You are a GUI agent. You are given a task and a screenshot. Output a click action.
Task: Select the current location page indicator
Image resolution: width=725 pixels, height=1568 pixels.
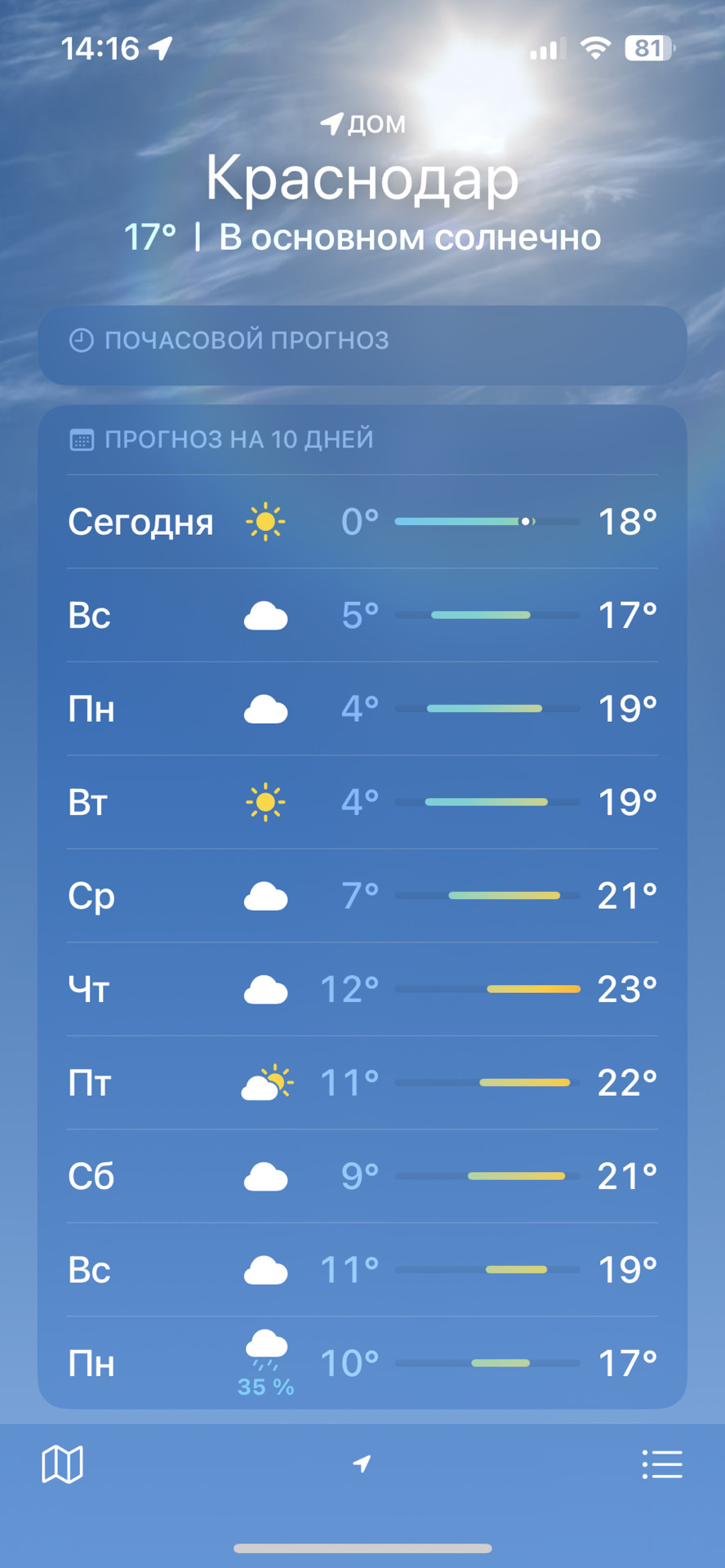click(x=362, y=1463)
